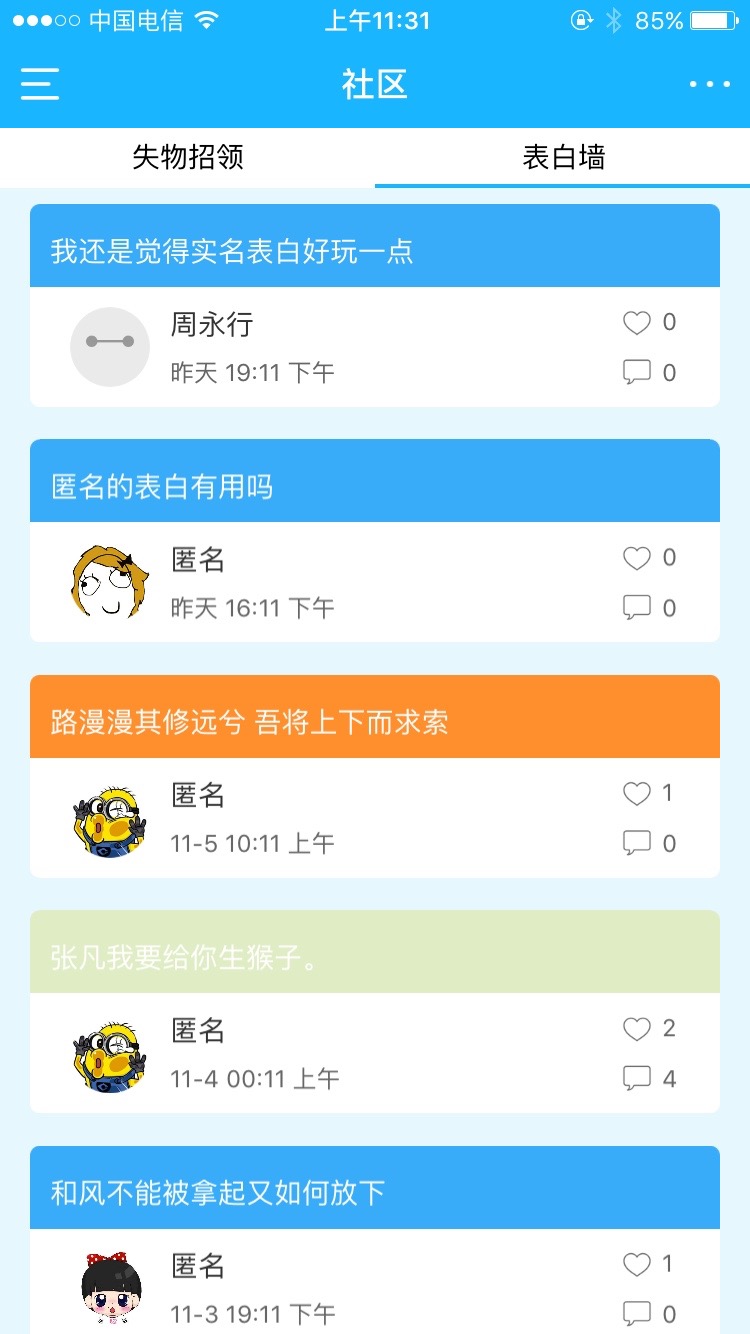Tap 周永行's profile avatar
The height and width of the screenshot is (1334, 750).
pyautogui.click(x=110, y=346)
